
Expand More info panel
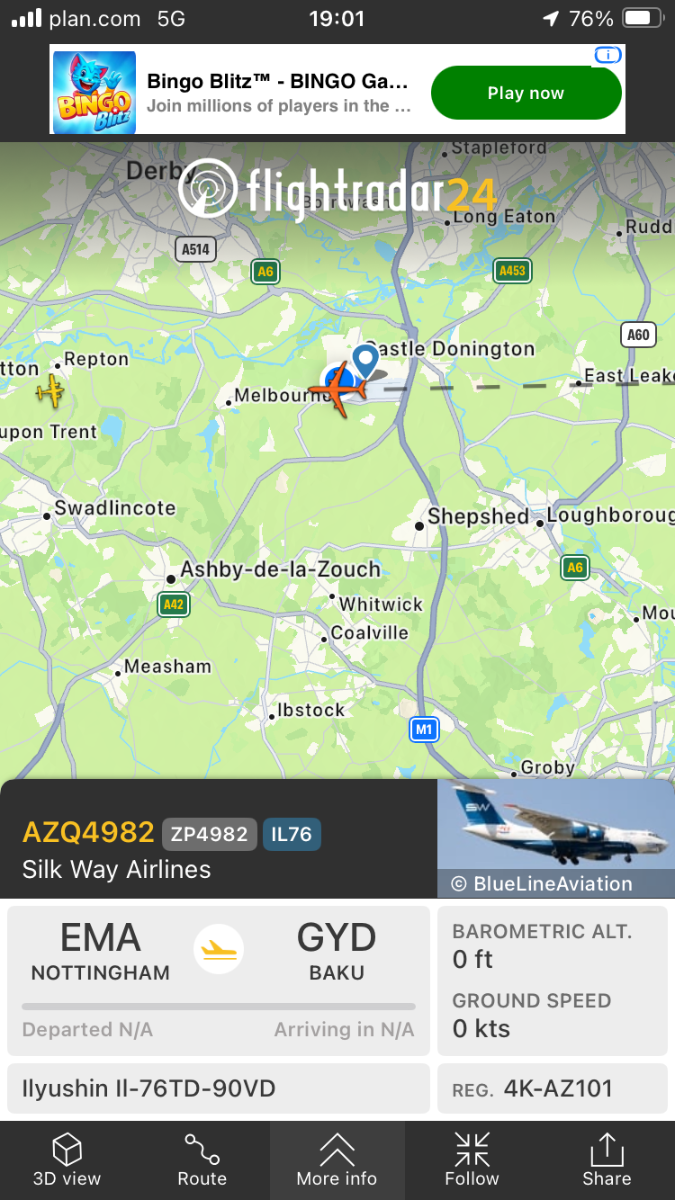pos(337,1160)
